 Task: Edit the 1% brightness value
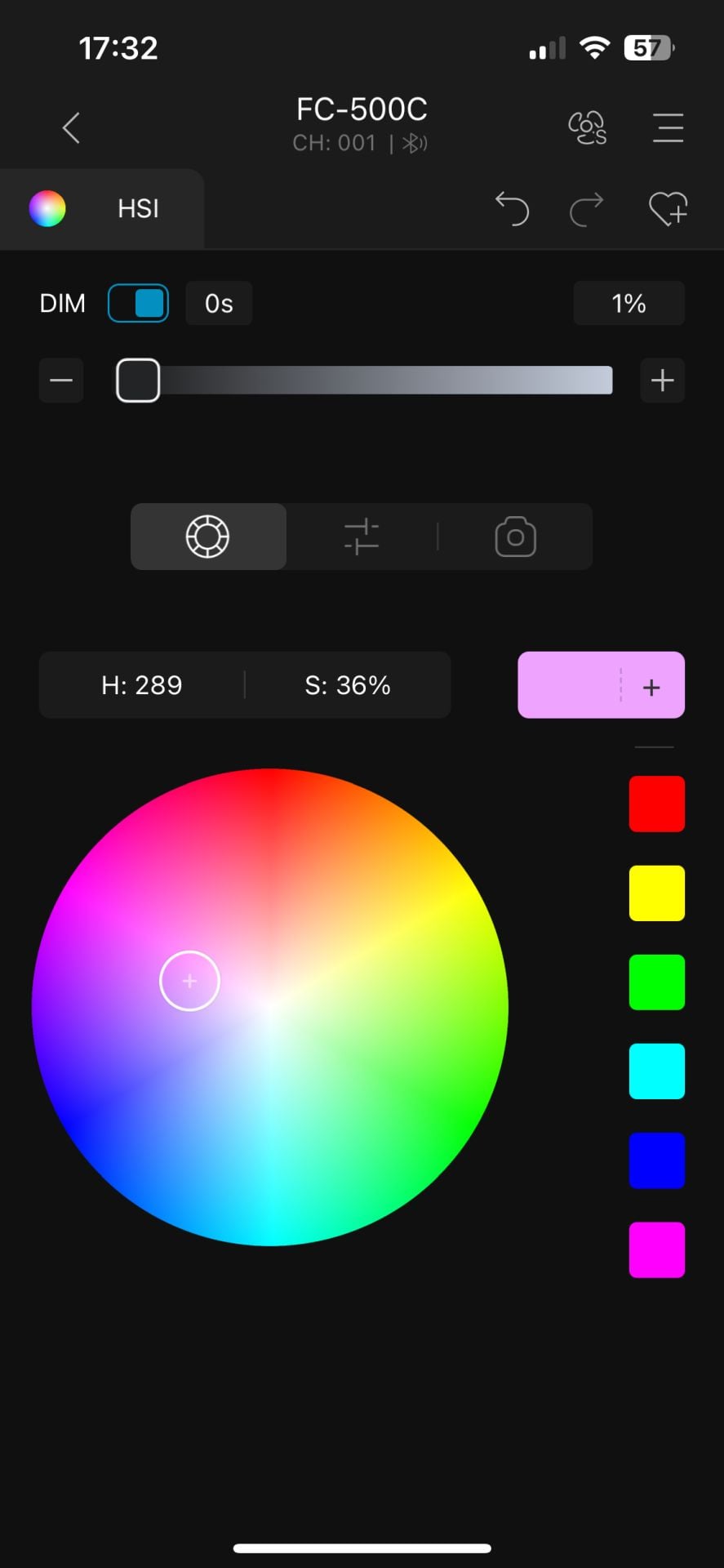point(629,304)
